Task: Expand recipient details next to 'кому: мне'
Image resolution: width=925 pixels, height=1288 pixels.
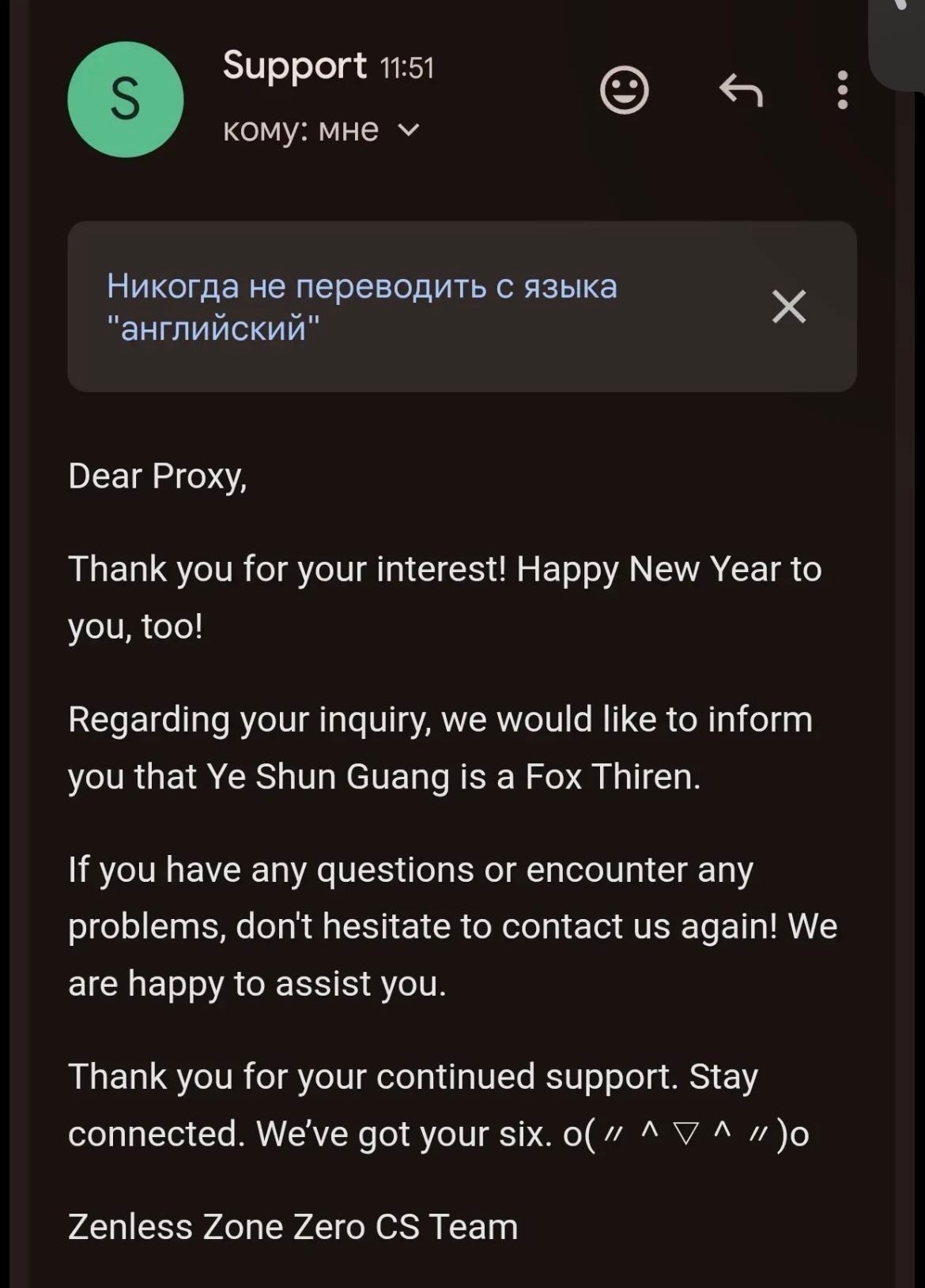Action: [x=408, y=130]
